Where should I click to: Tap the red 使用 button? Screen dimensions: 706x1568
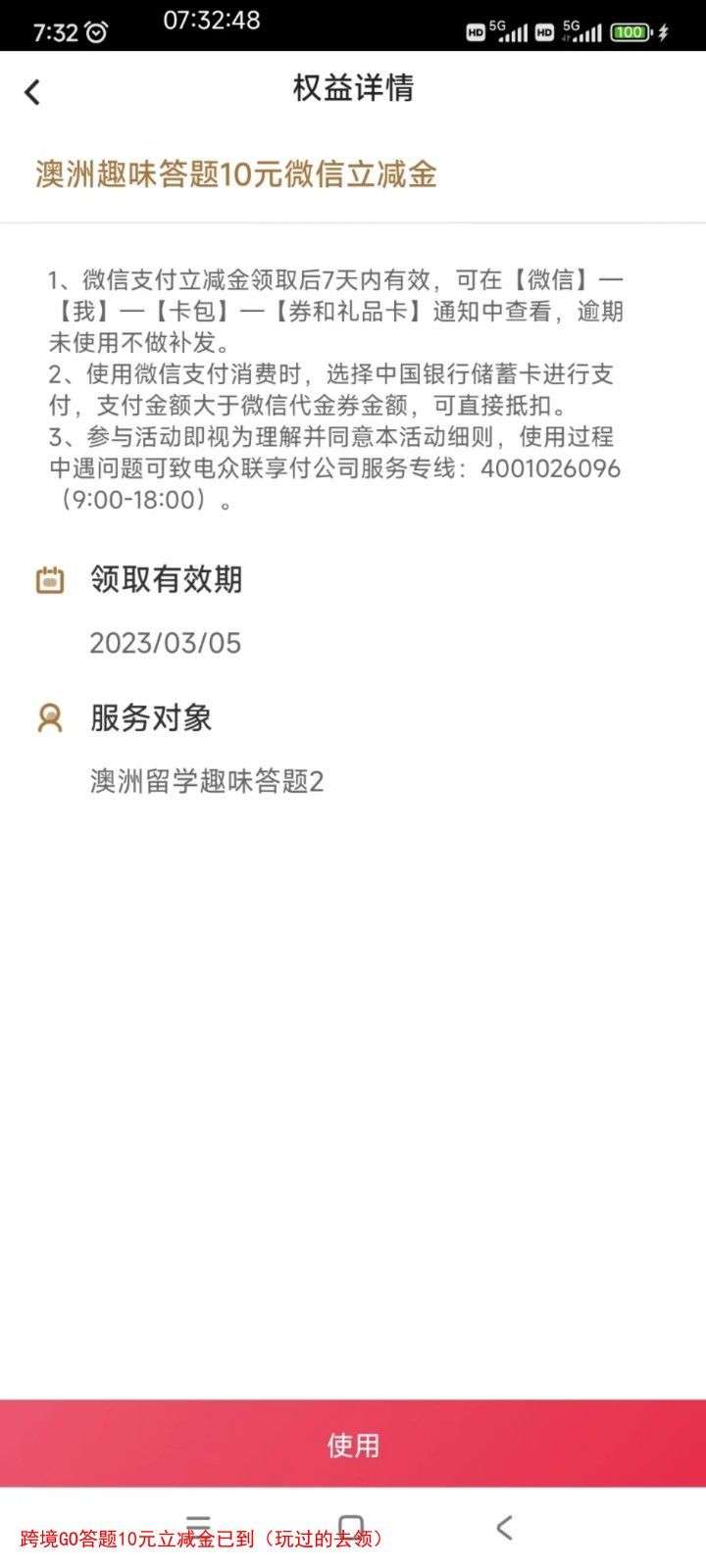click(x=353, y=1444)
